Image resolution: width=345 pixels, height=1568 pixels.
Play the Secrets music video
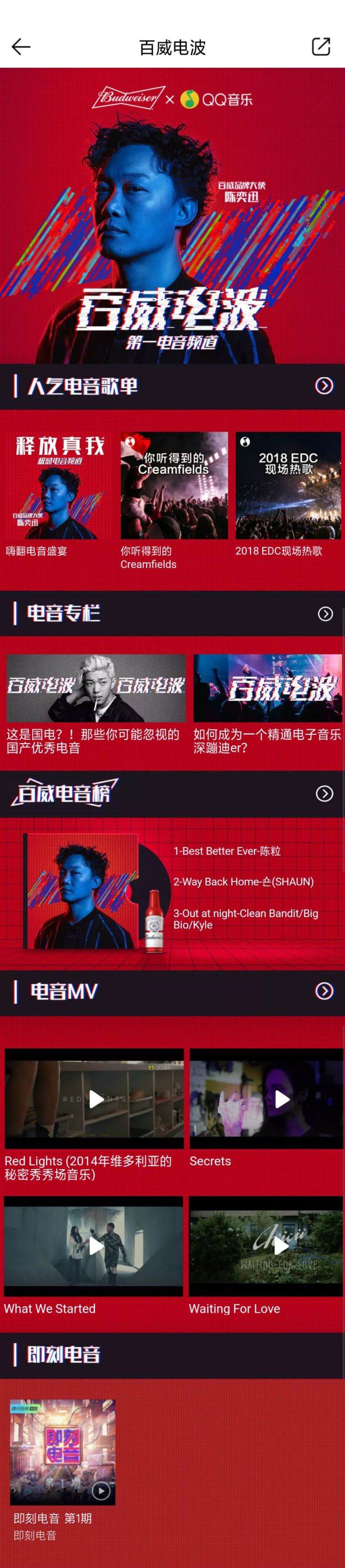281,1099
